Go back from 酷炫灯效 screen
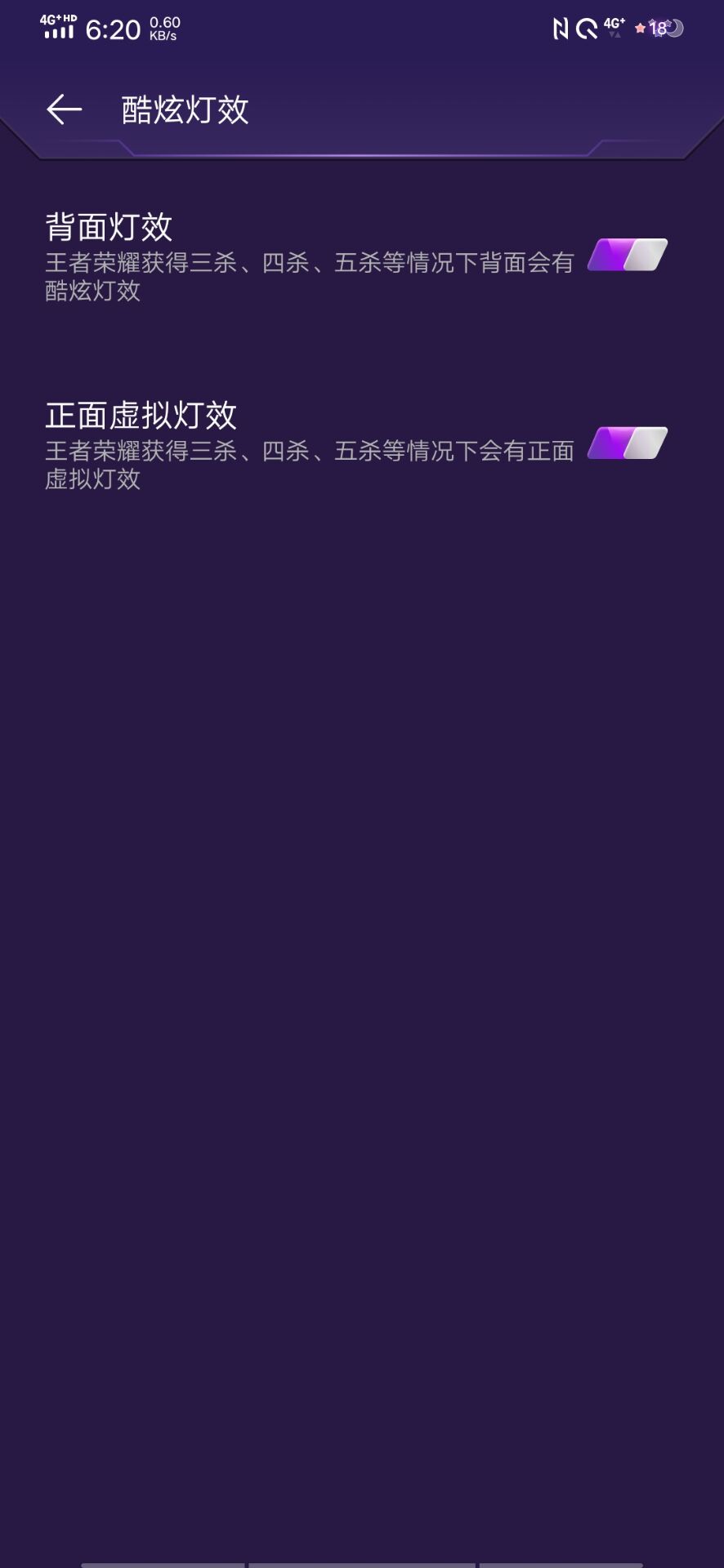The image size is (724, 1568). [65, 109]
